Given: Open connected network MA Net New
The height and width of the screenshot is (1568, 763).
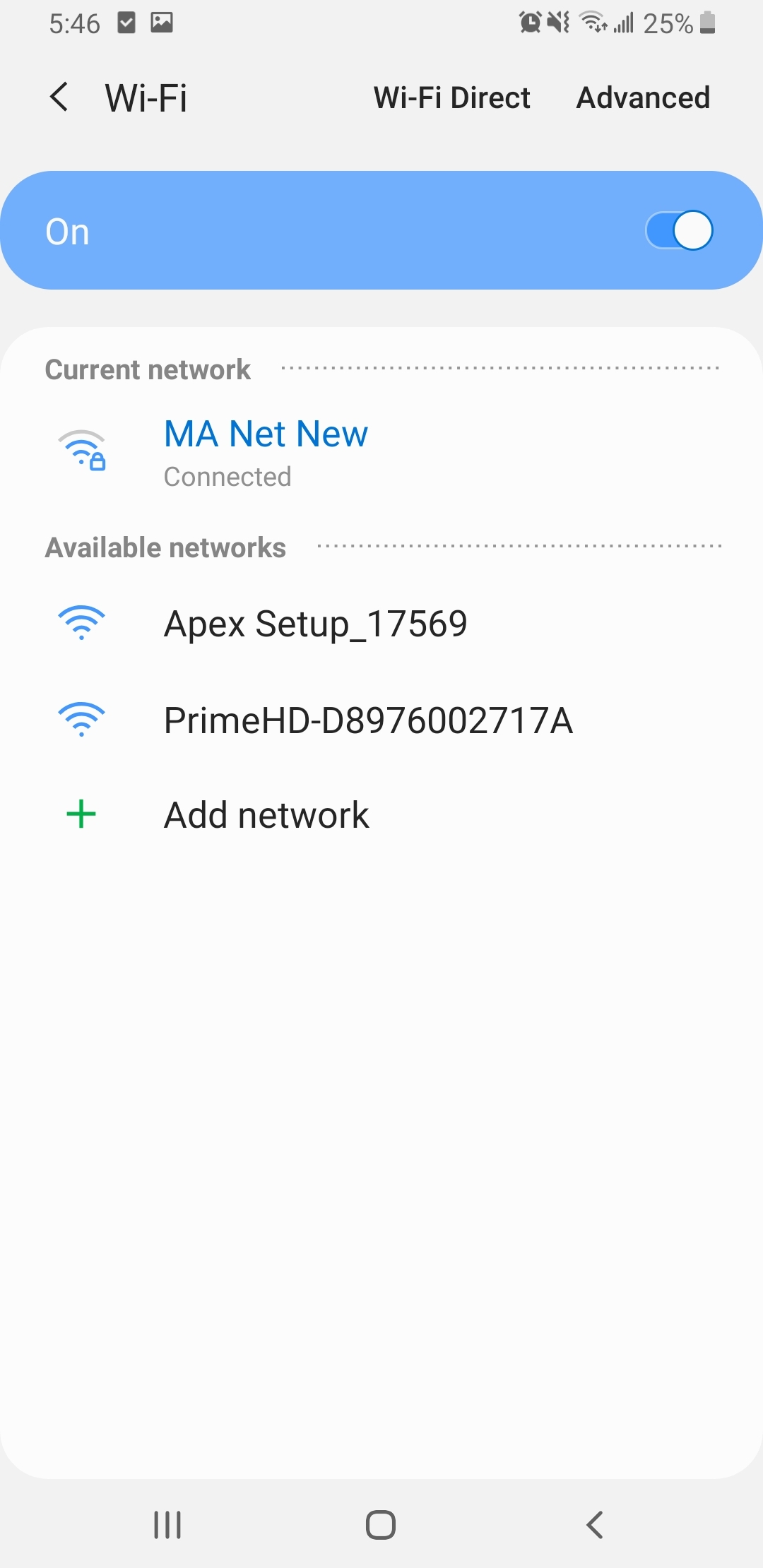Looking at the screenshot, I should pos(266,452).
